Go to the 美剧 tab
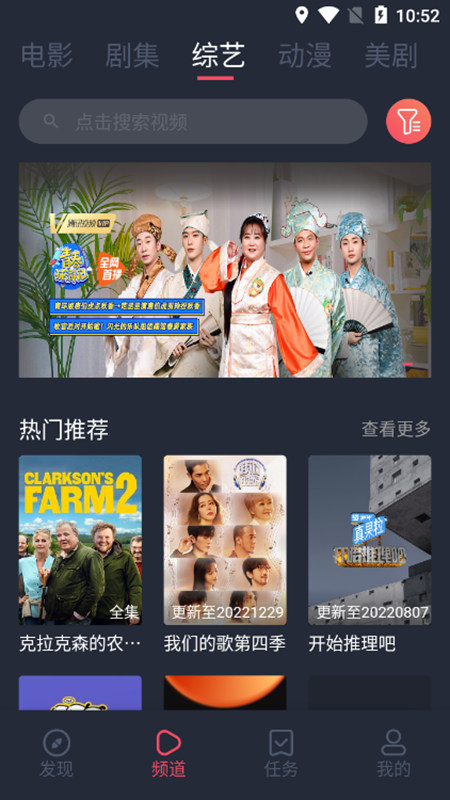The image size is (450, 800). pos(391,56)
